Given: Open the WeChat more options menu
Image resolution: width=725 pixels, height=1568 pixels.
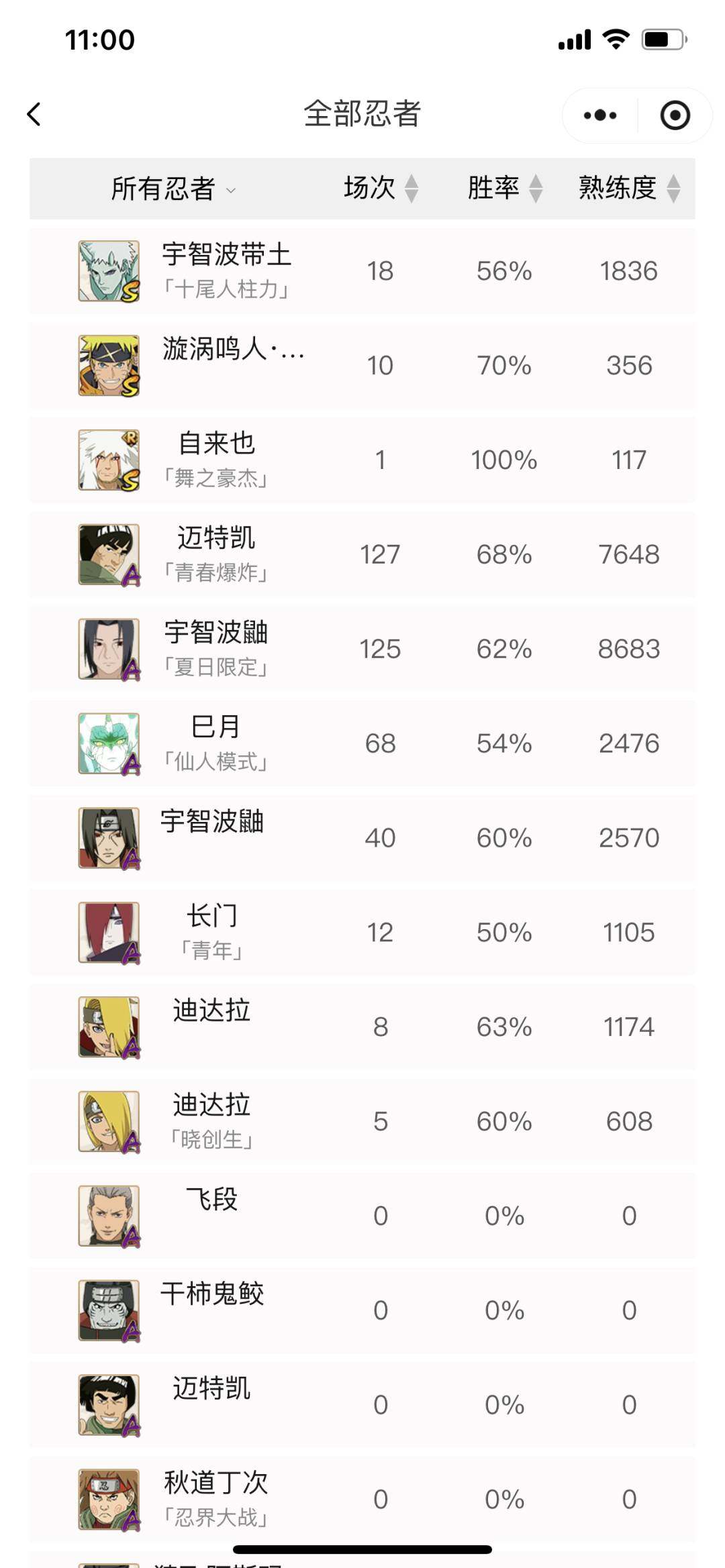Looking at the screenshot, I should (598, 115).
